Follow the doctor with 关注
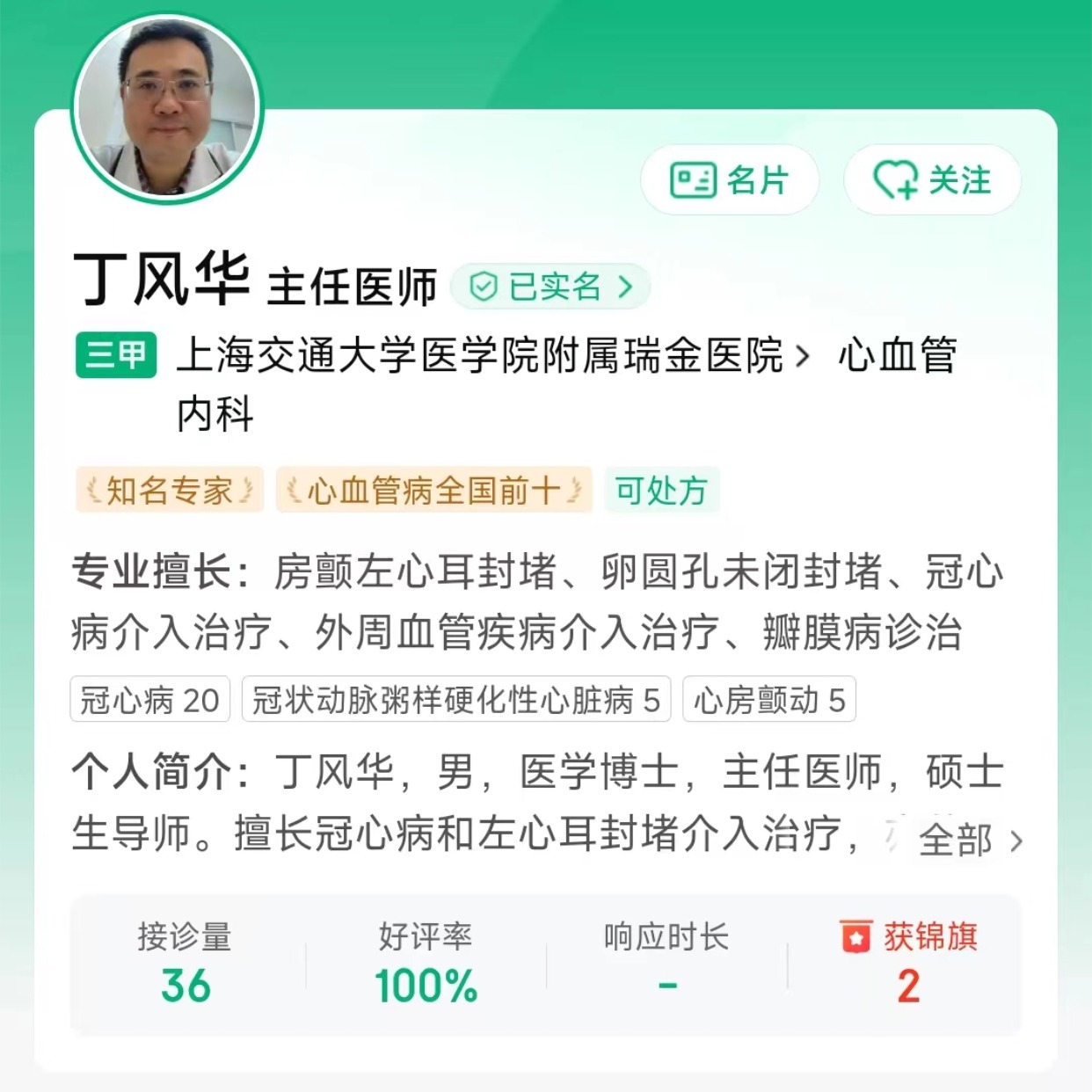 point(932,180)
